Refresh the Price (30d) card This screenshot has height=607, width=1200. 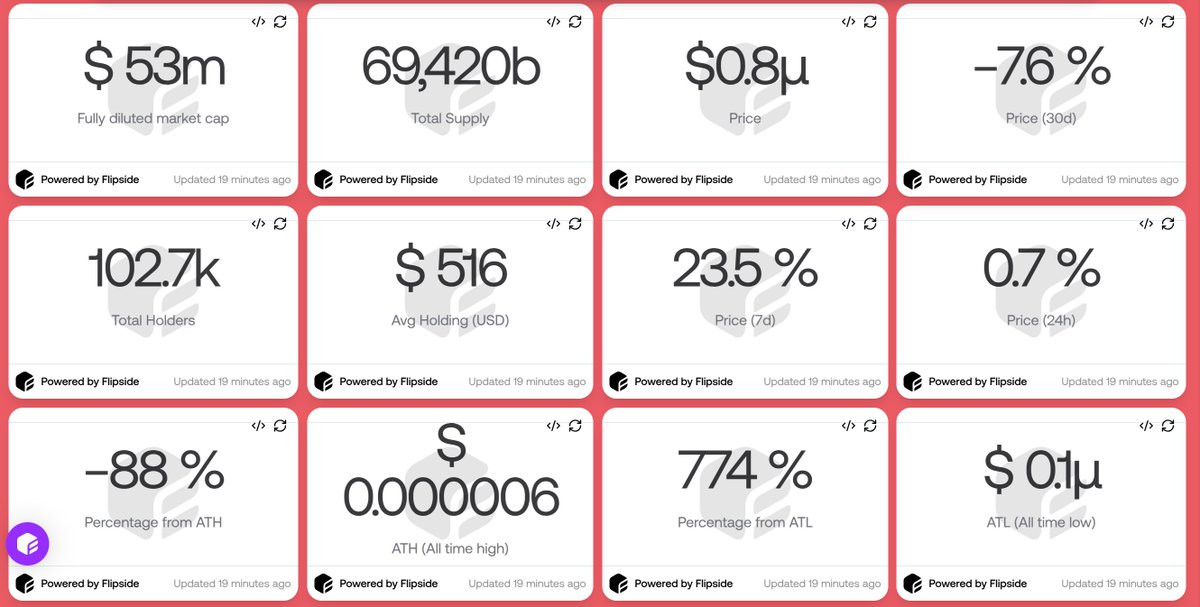[1168, 22]
